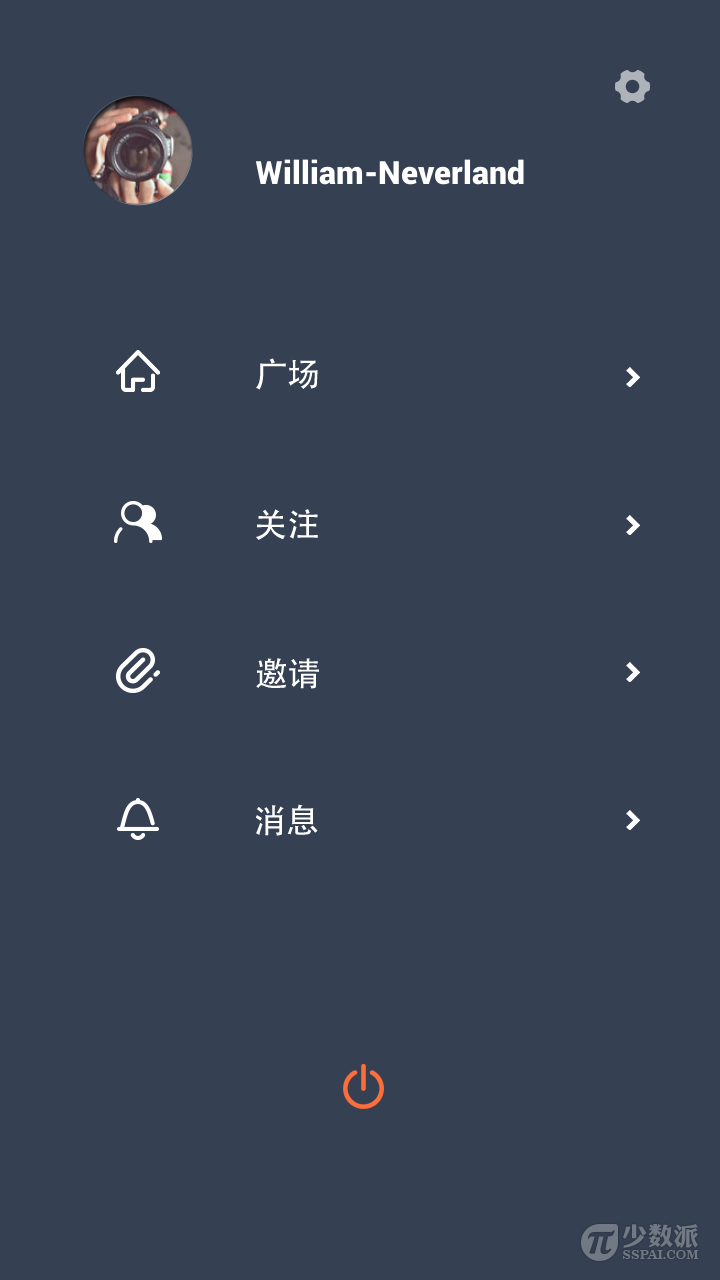Tap William-Neverland's profile avatar
This screenshot has height=1280, width=720.
(138, 151)
